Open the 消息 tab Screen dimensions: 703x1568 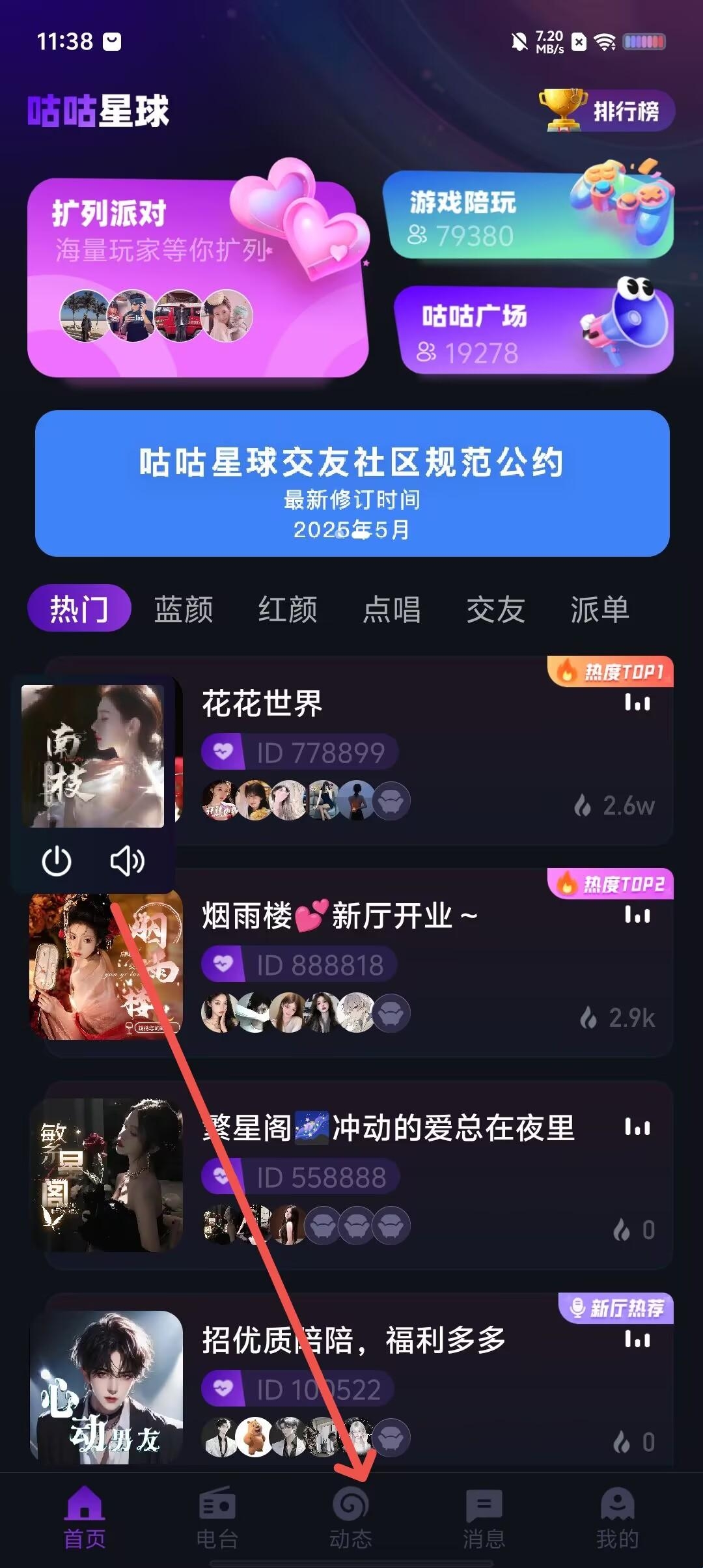pyautogui.click(x=484, y=1519)
